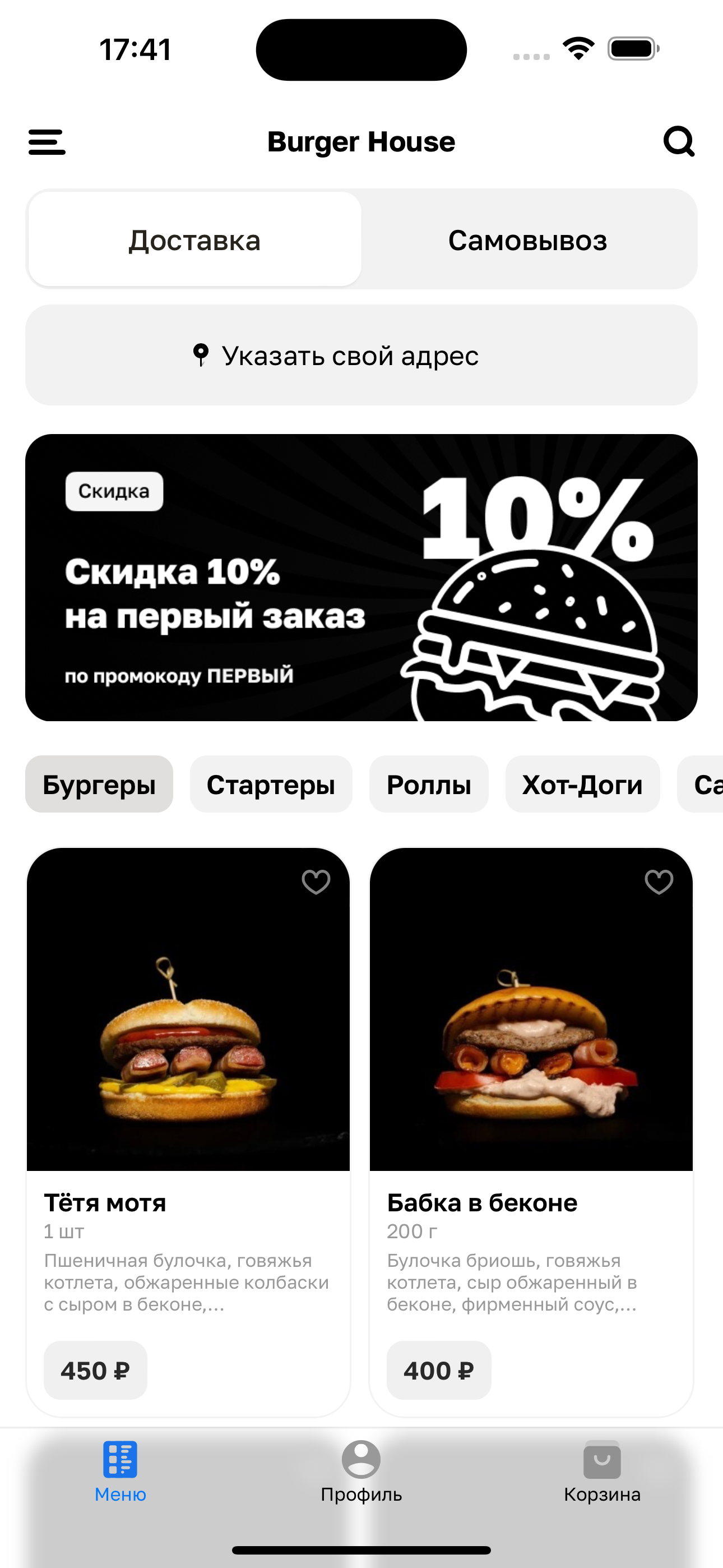
Task: Select the Доставка delivery option
Action: 194,240
